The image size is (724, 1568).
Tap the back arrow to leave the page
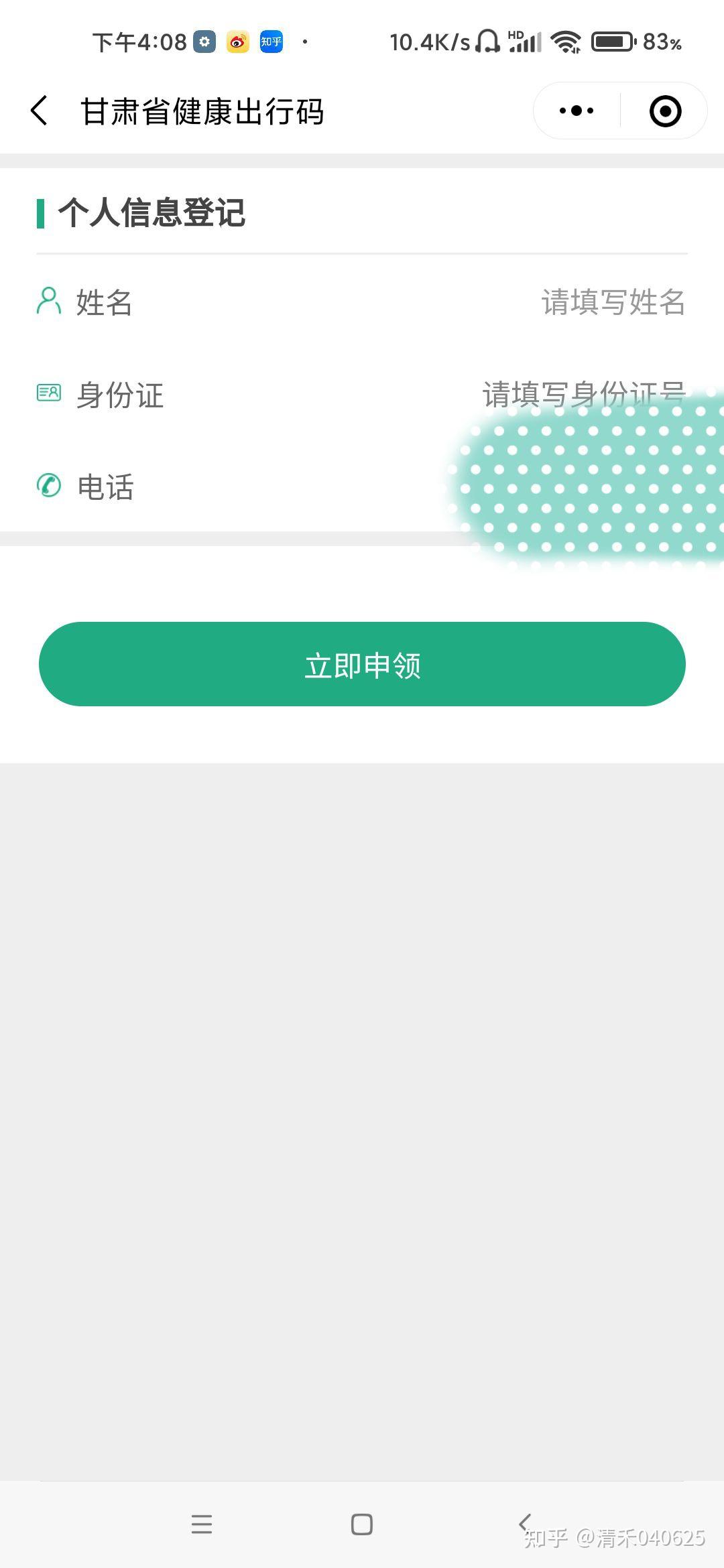[x=38, y=111]
